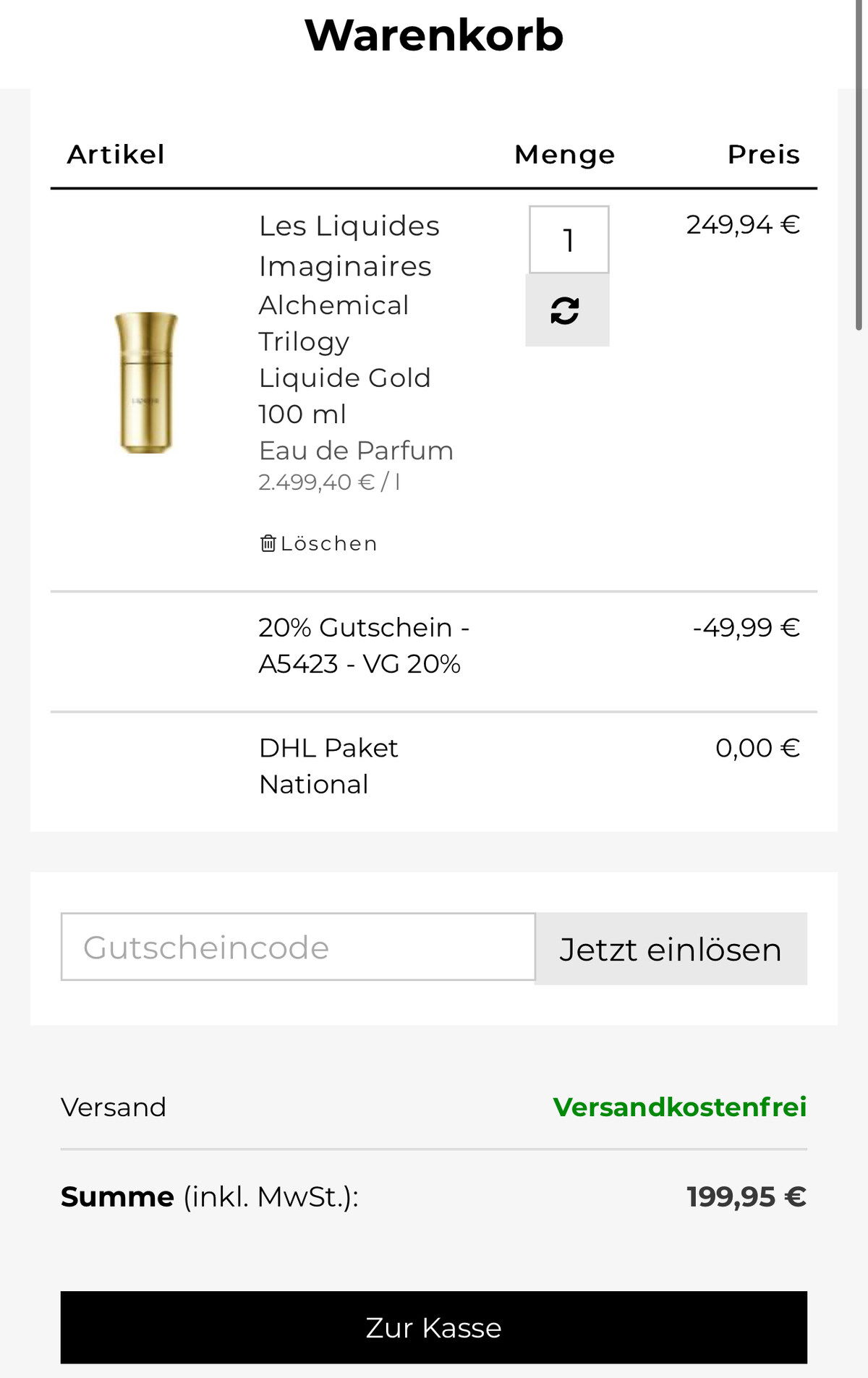Redeem voucher with Jetzt einlösen
Viewport: 868px width, 1378px height.
(671, 948)
